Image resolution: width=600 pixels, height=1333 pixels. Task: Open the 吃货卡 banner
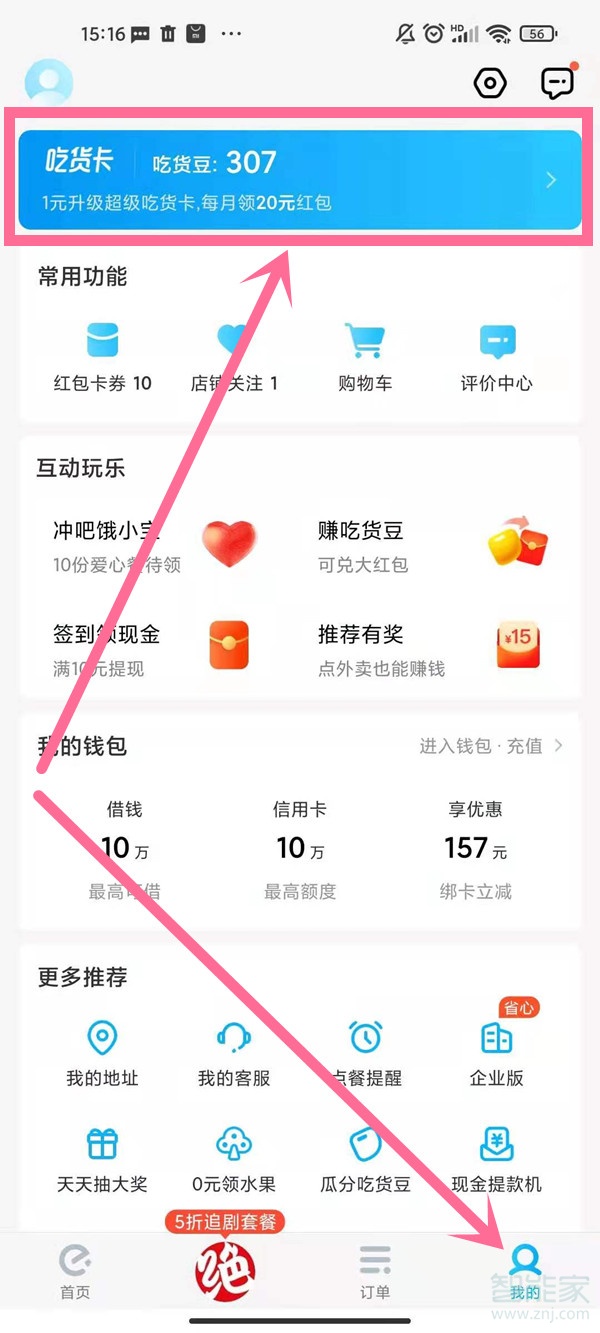click(299, 180)
